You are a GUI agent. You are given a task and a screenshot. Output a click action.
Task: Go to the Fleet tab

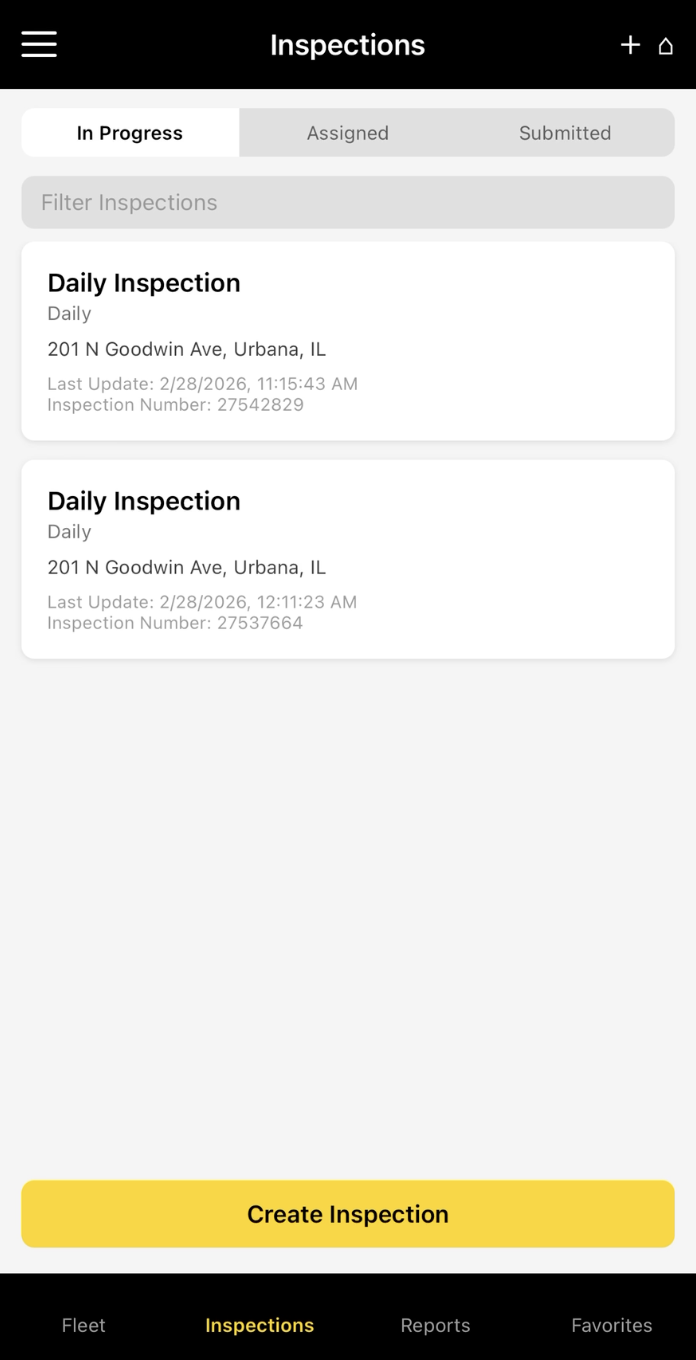pos(84,1325)
